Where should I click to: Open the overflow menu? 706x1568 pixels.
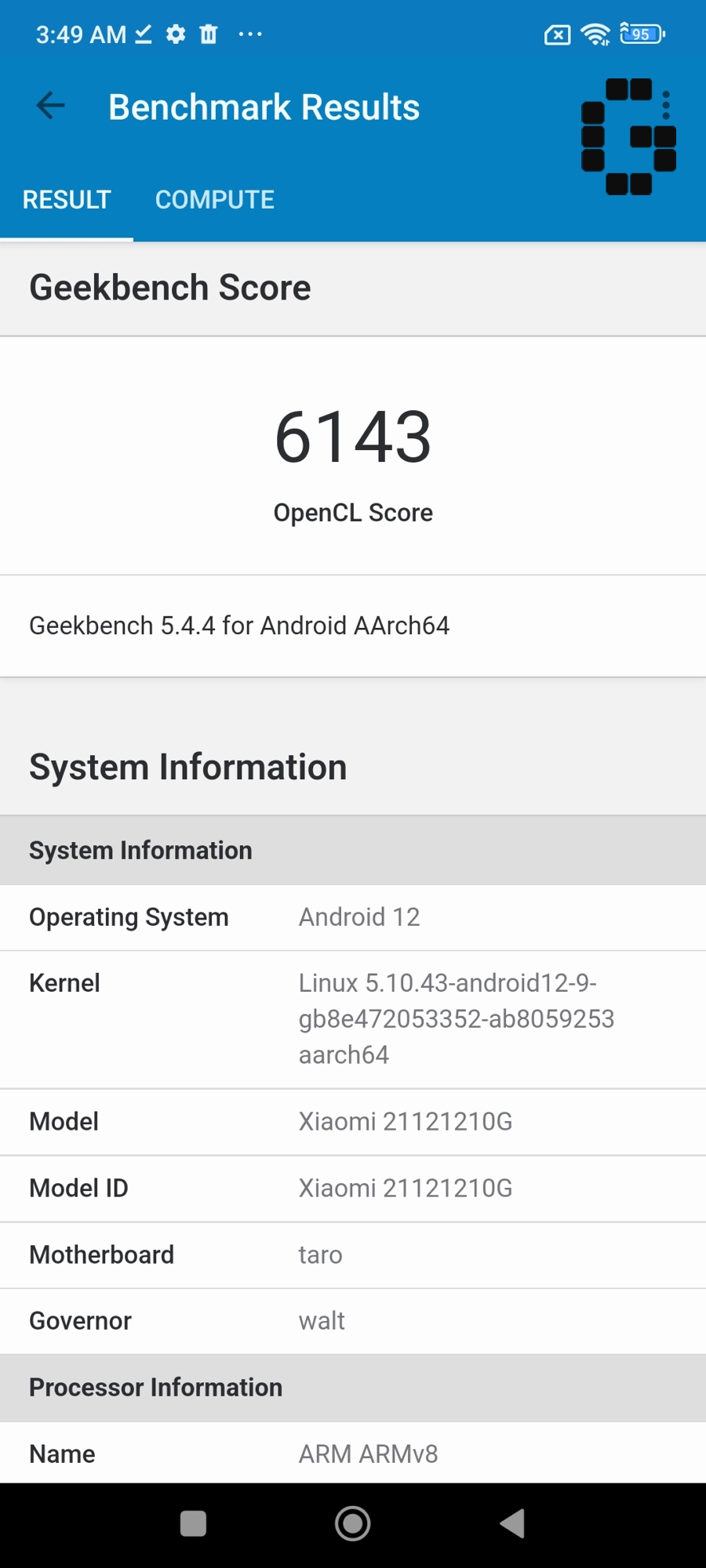(666, 105)
